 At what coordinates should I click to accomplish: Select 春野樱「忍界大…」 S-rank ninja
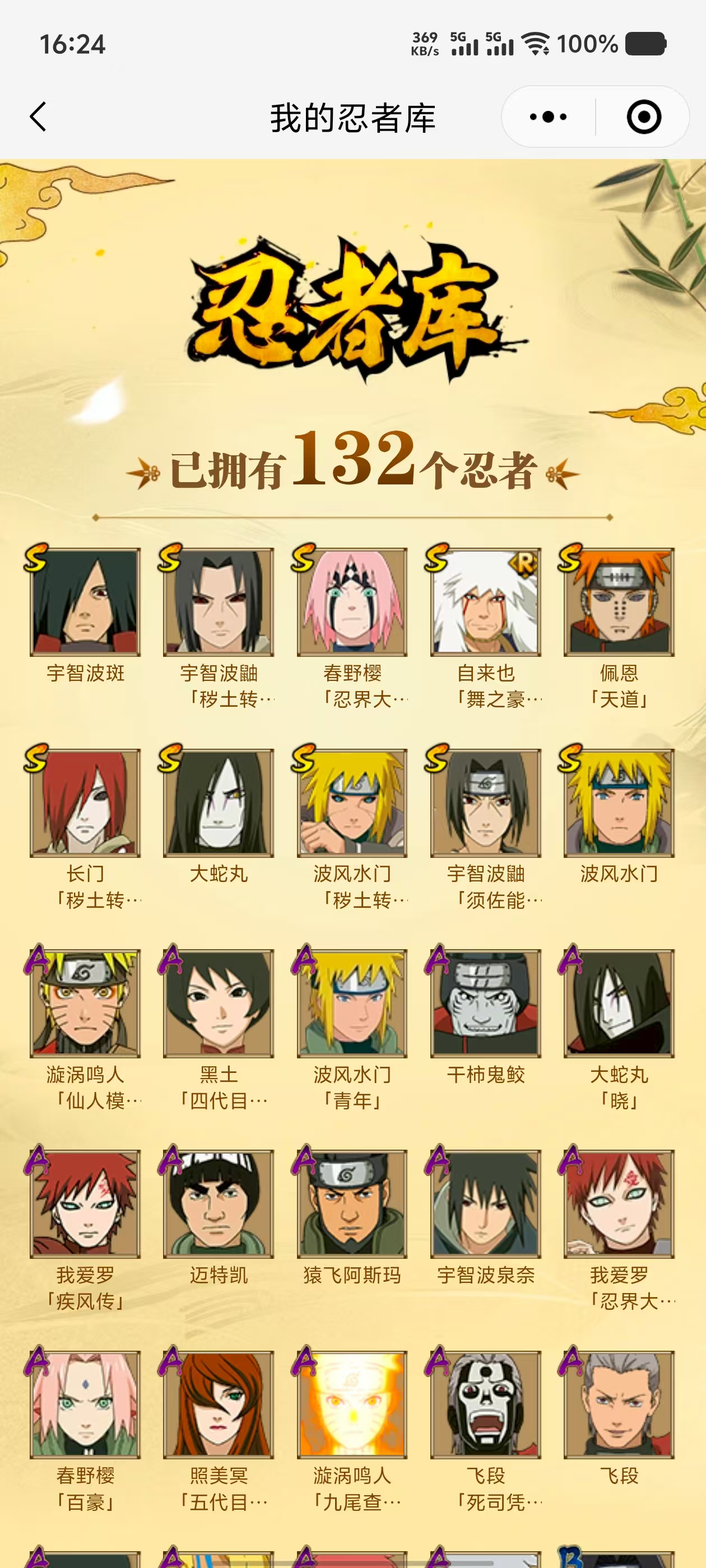pyautogui.click(x=352, y=602)
